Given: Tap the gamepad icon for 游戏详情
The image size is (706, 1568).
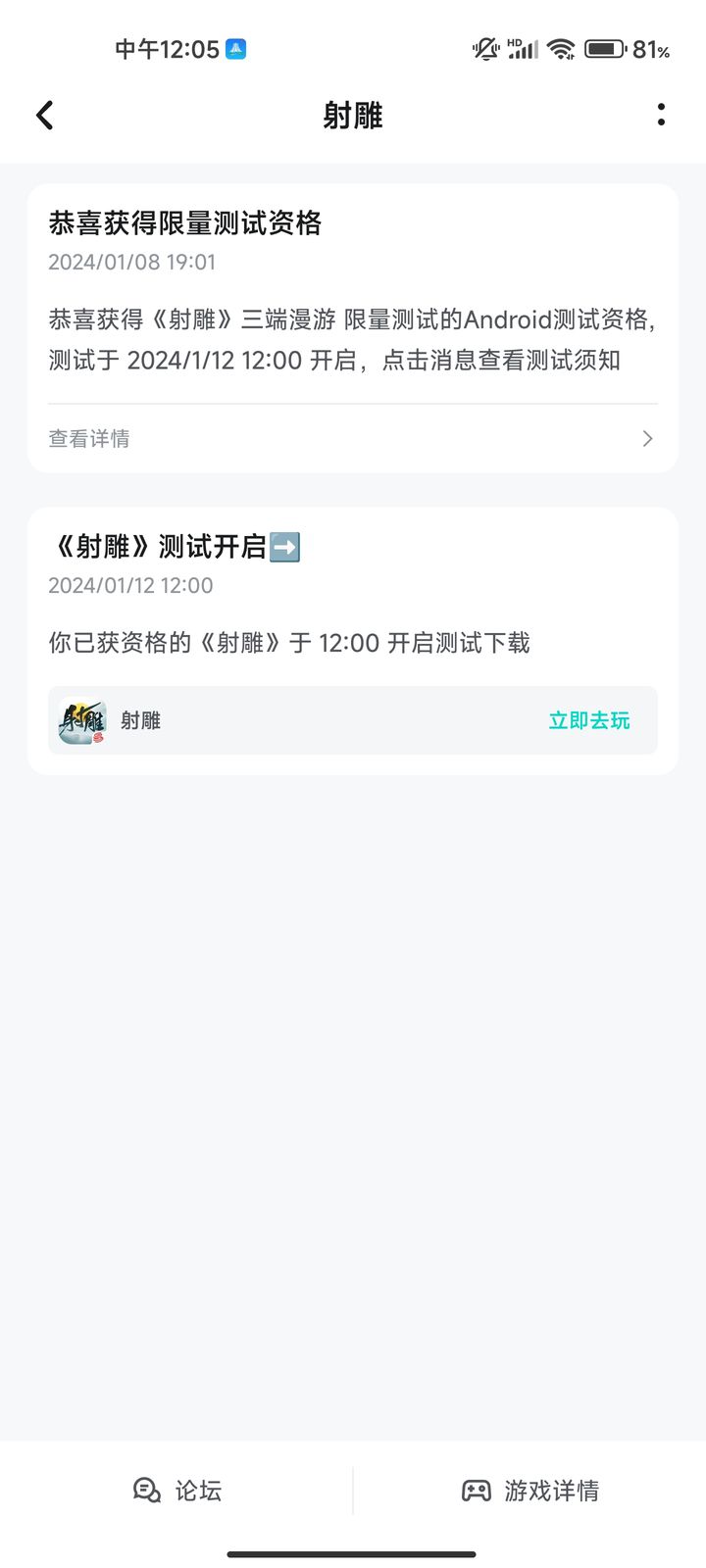Looking at the screenshot, I should pyautogui.click(x=479, y=1491).
